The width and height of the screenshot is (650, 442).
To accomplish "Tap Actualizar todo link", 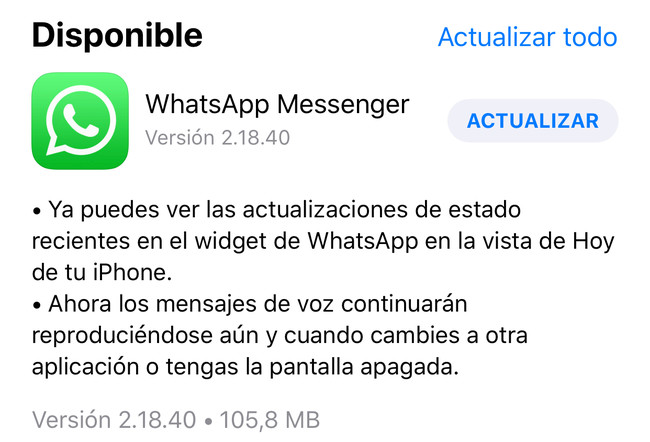I will coord(527,38).
